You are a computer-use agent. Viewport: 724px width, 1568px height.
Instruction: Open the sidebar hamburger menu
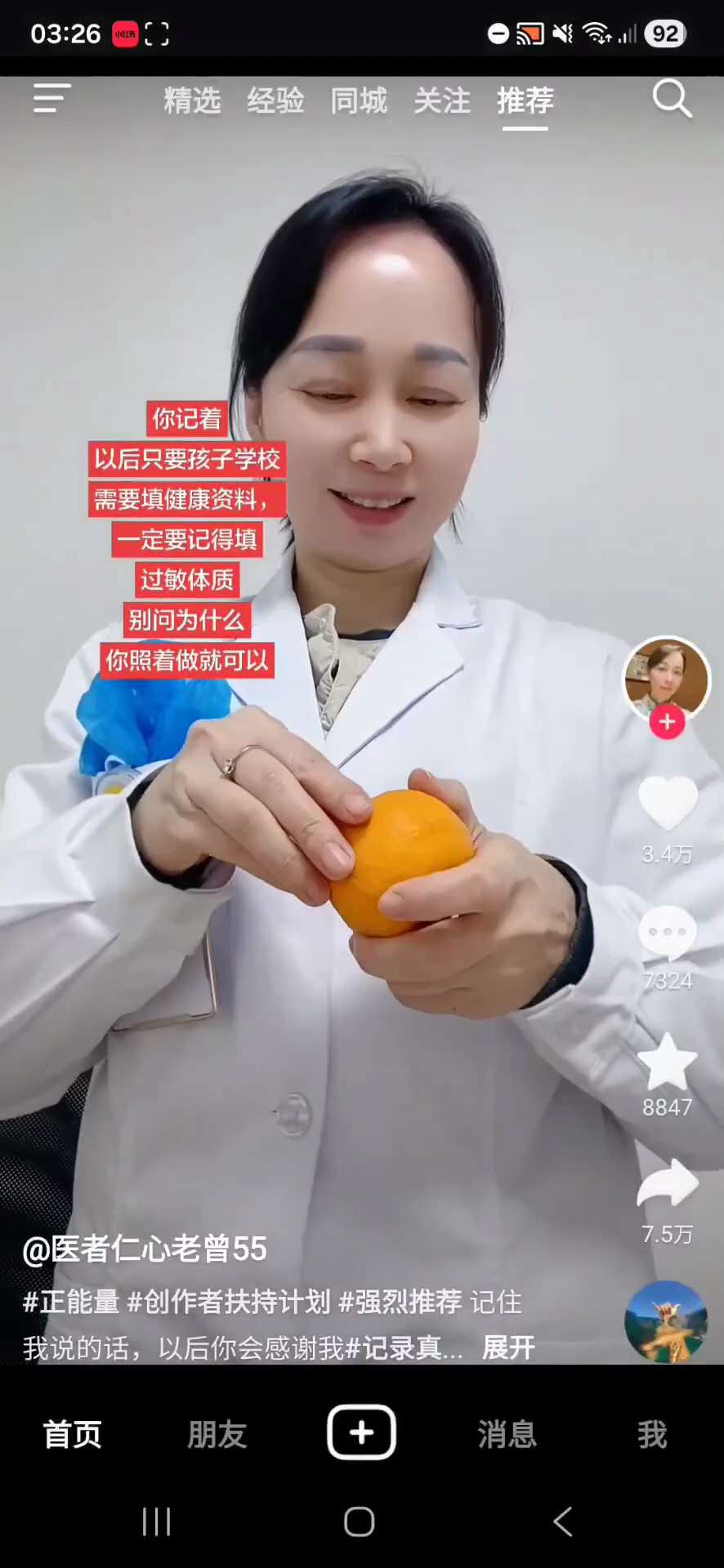coord(51,98)
